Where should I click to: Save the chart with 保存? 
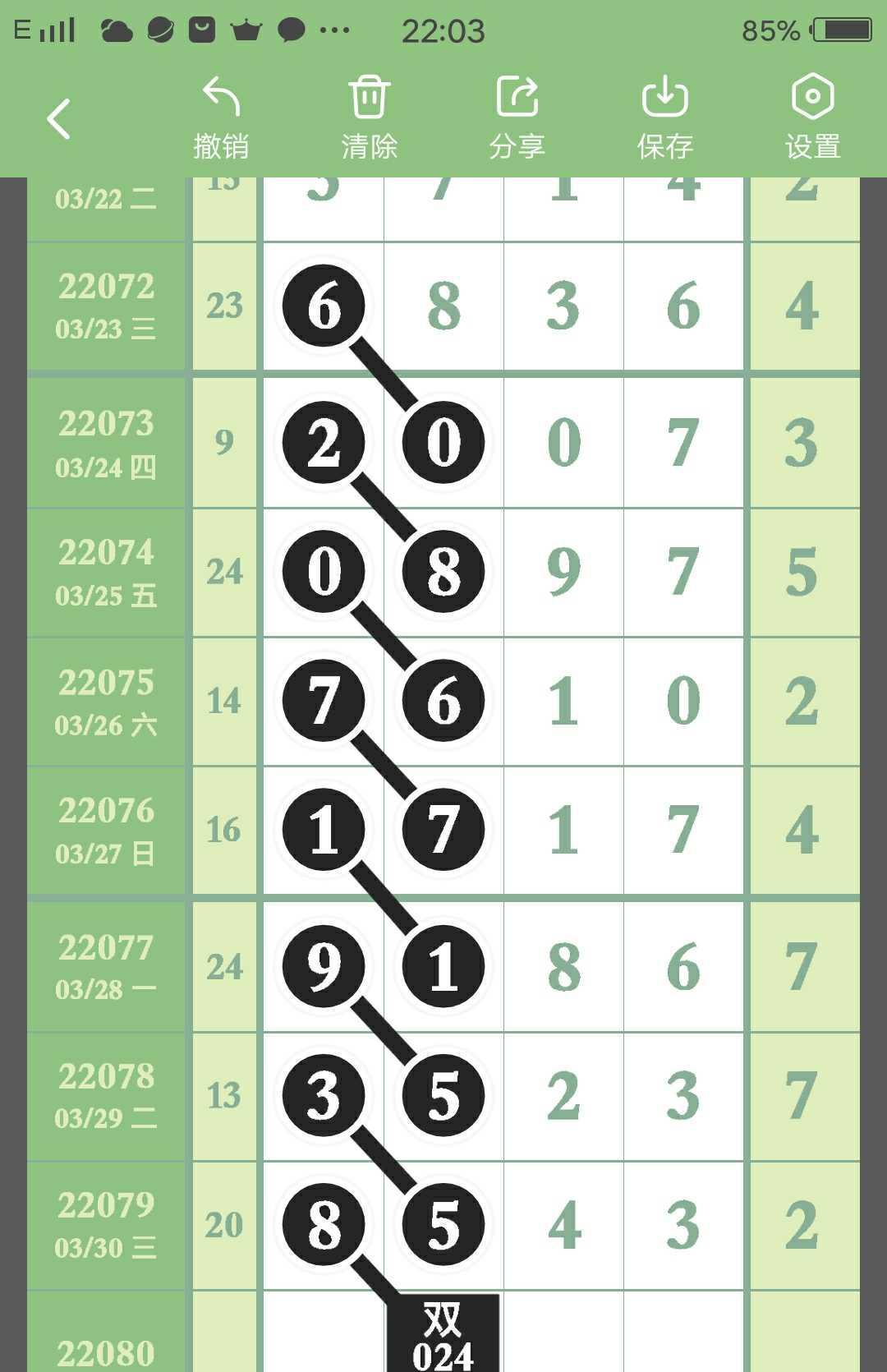(x=664, y=117)
